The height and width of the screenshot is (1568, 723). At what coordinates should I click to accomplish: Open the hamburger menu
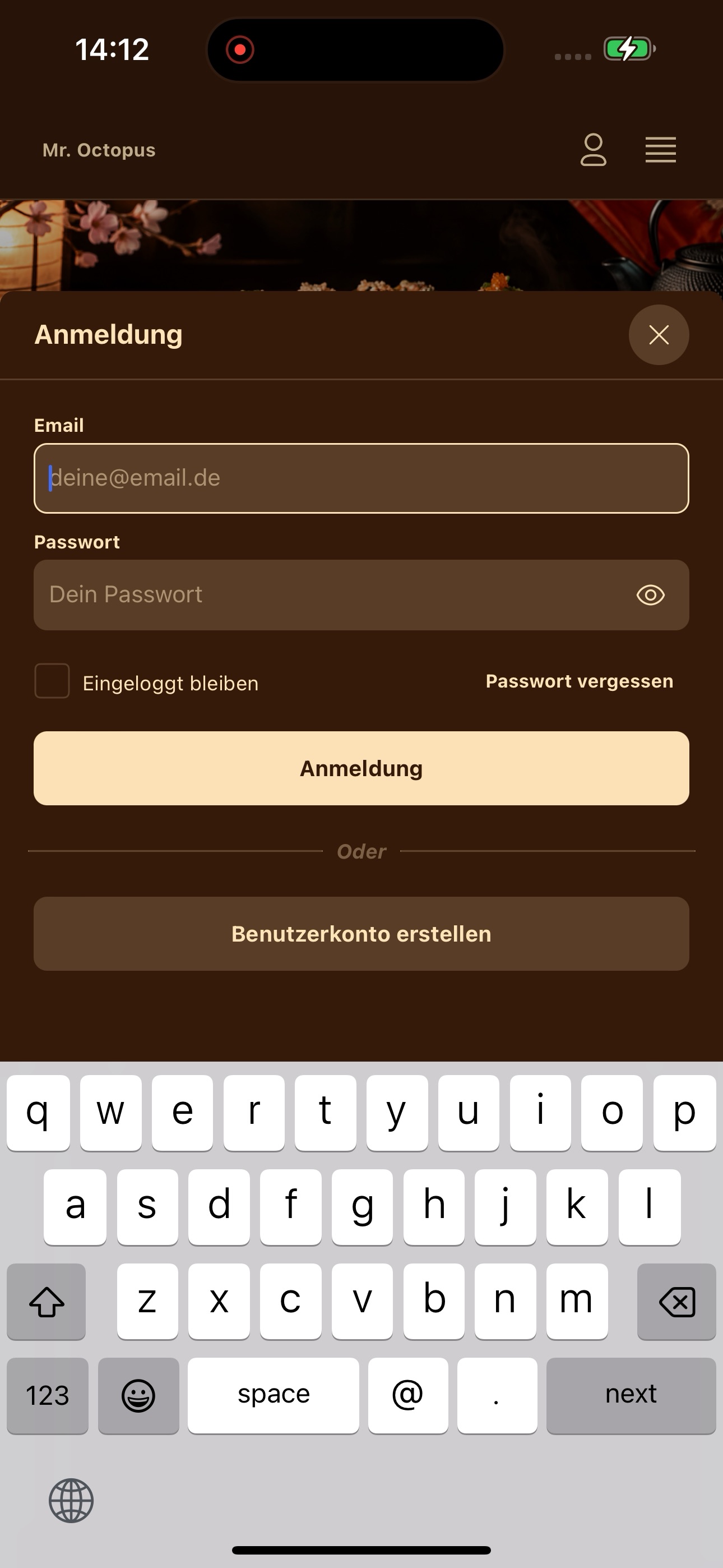coord(660,150)
